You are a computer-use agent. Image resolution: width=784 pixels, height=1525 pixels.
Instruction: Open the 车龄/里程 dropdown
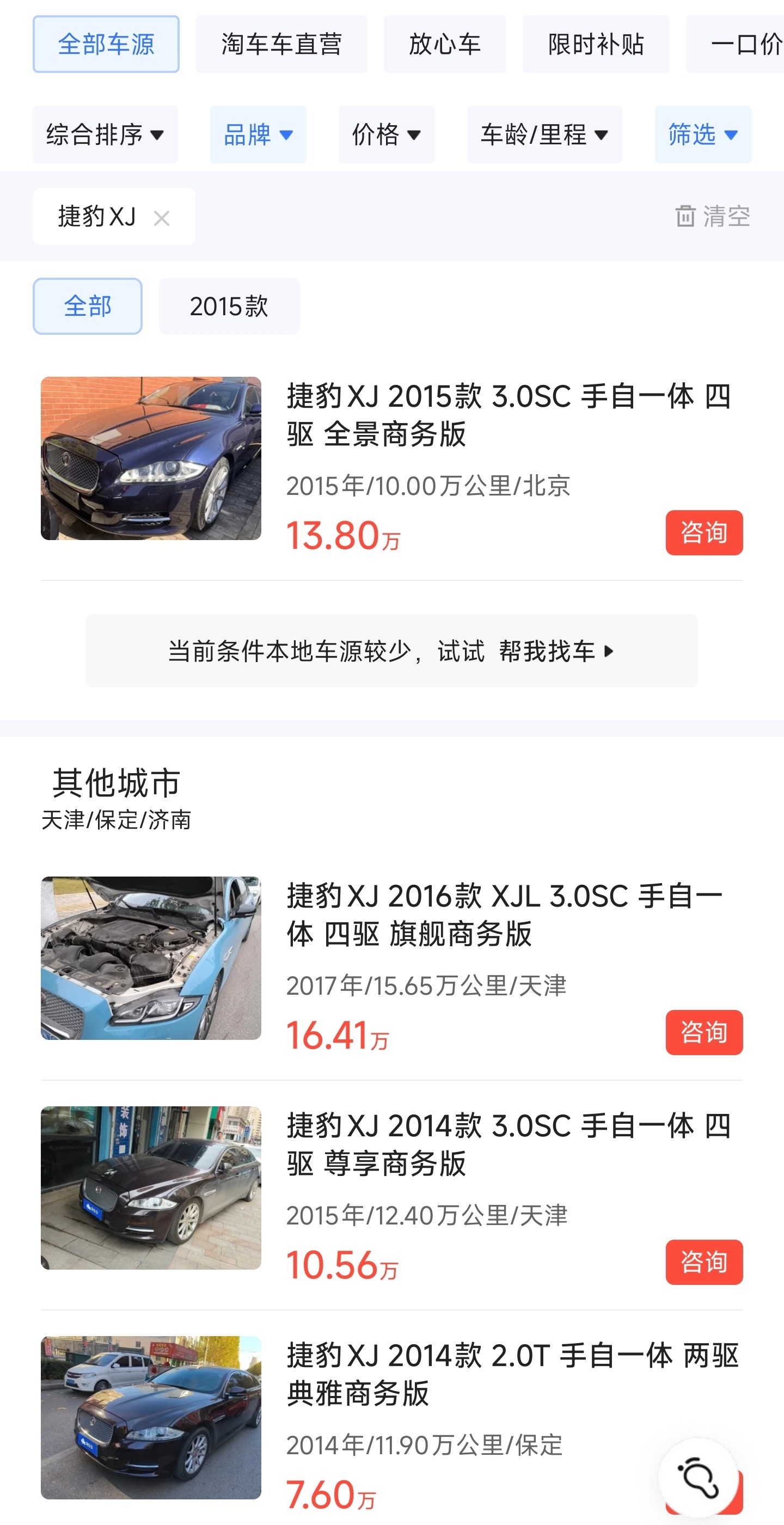point(544,134)
